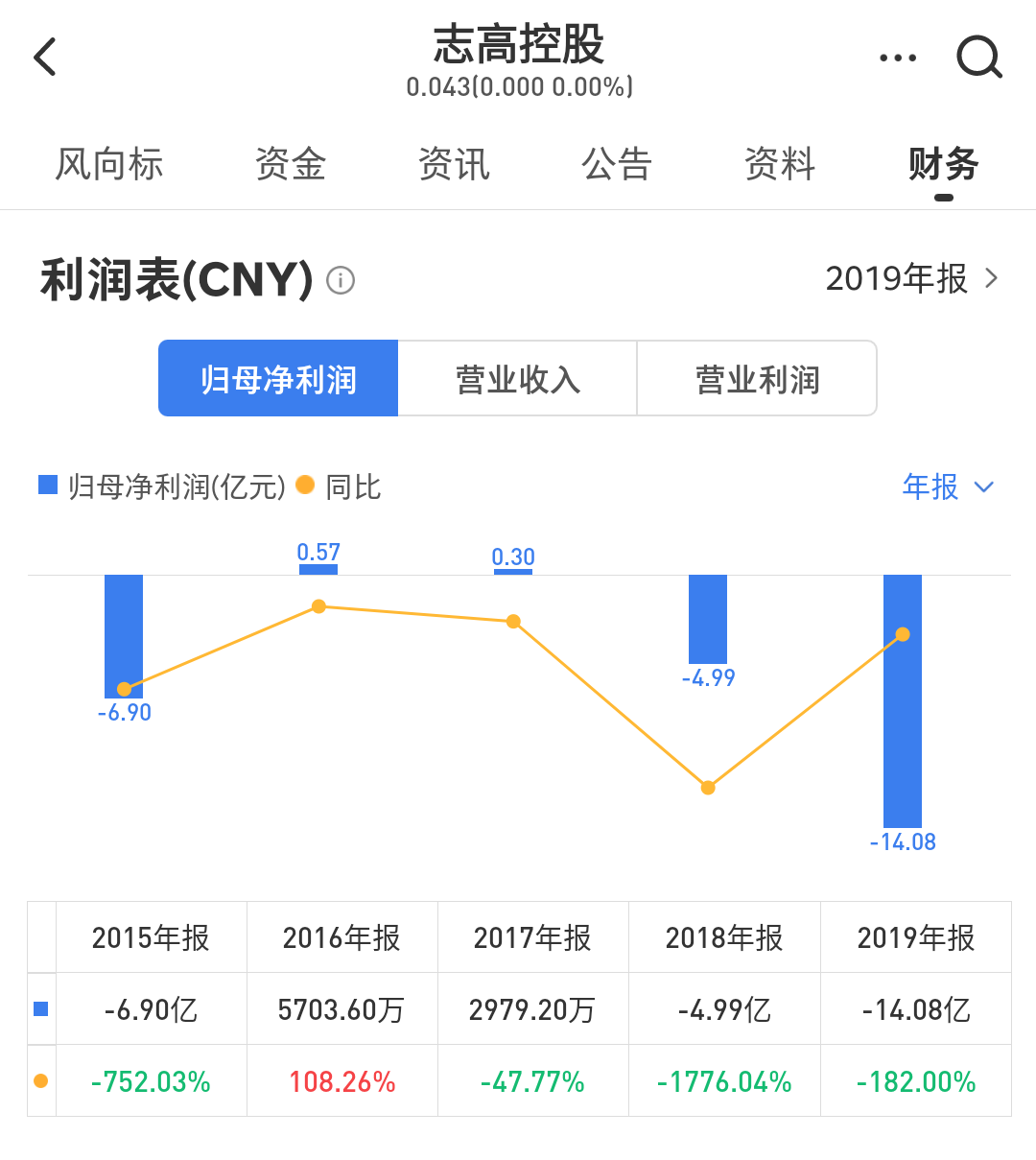Click the -14.08 bar in the chart
Image resolution: width=1036 pixels, height=1160 pixels.
(x=902, y=700)
